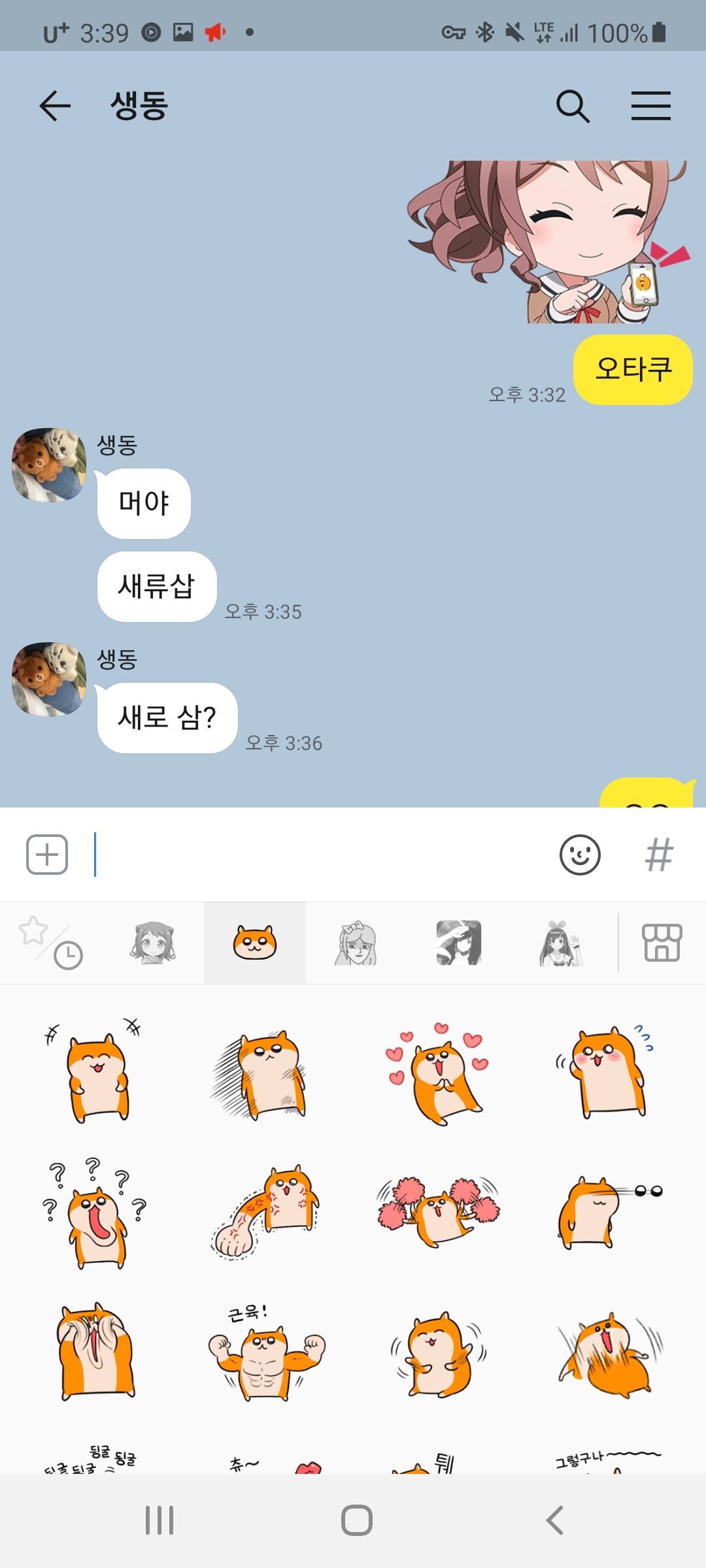
Task: Send the hamster punching fist sticker
Action: [x=267, y=1212]
